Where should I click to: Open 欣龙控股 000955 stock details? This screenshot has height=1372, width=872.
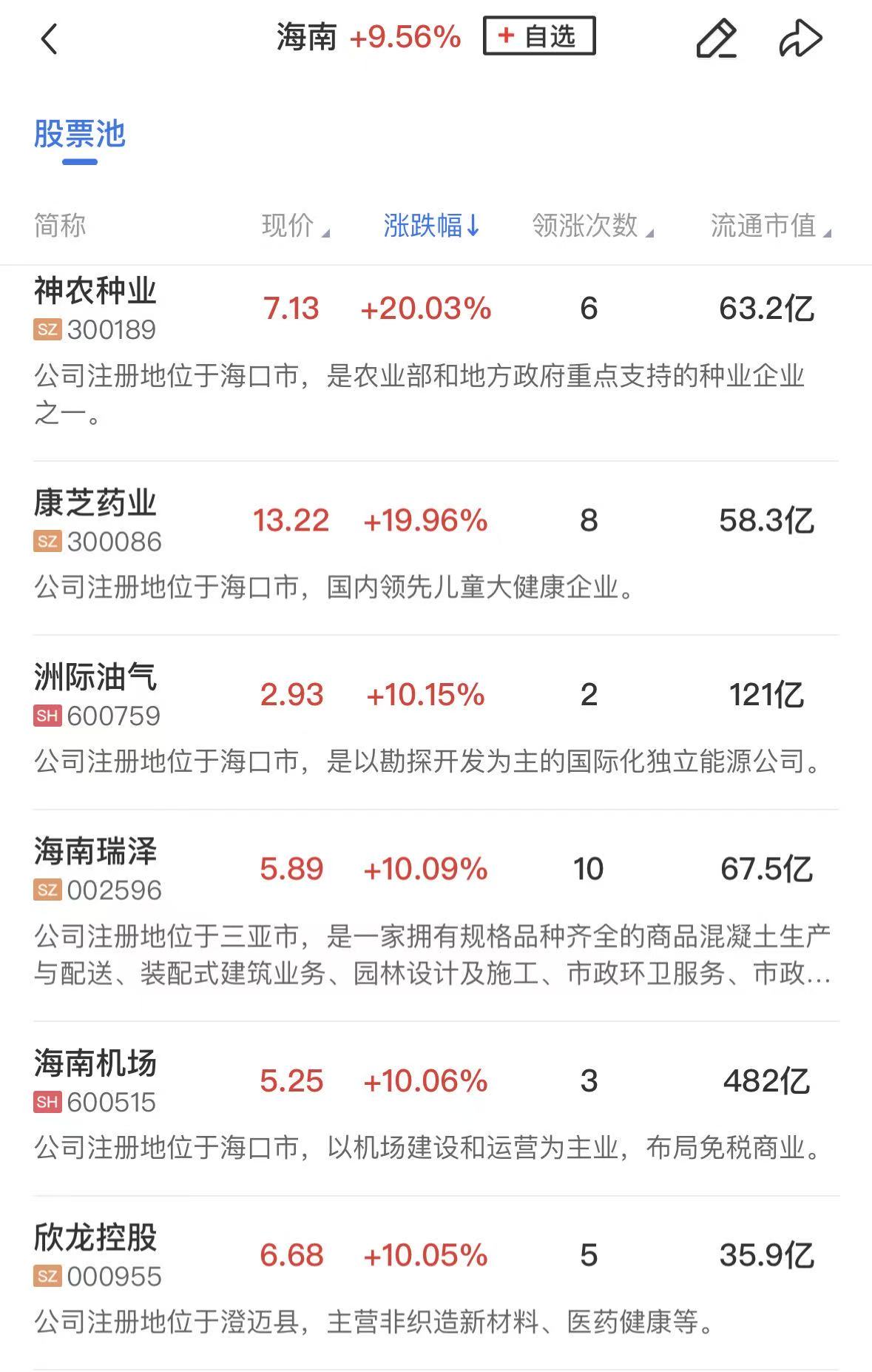pos(96,1255)
